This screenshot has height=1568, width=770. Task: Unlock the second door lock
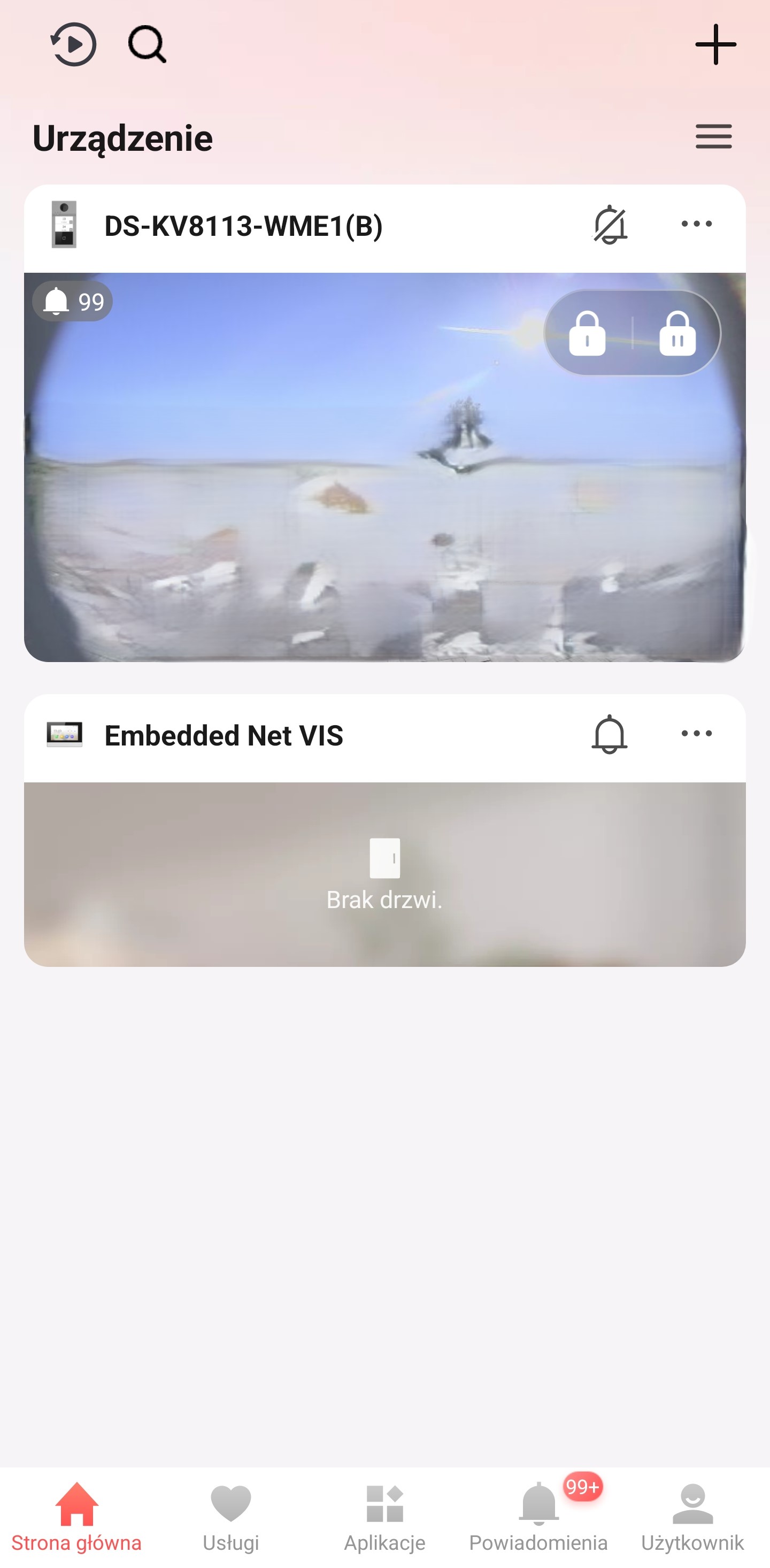tap(677, 333)
